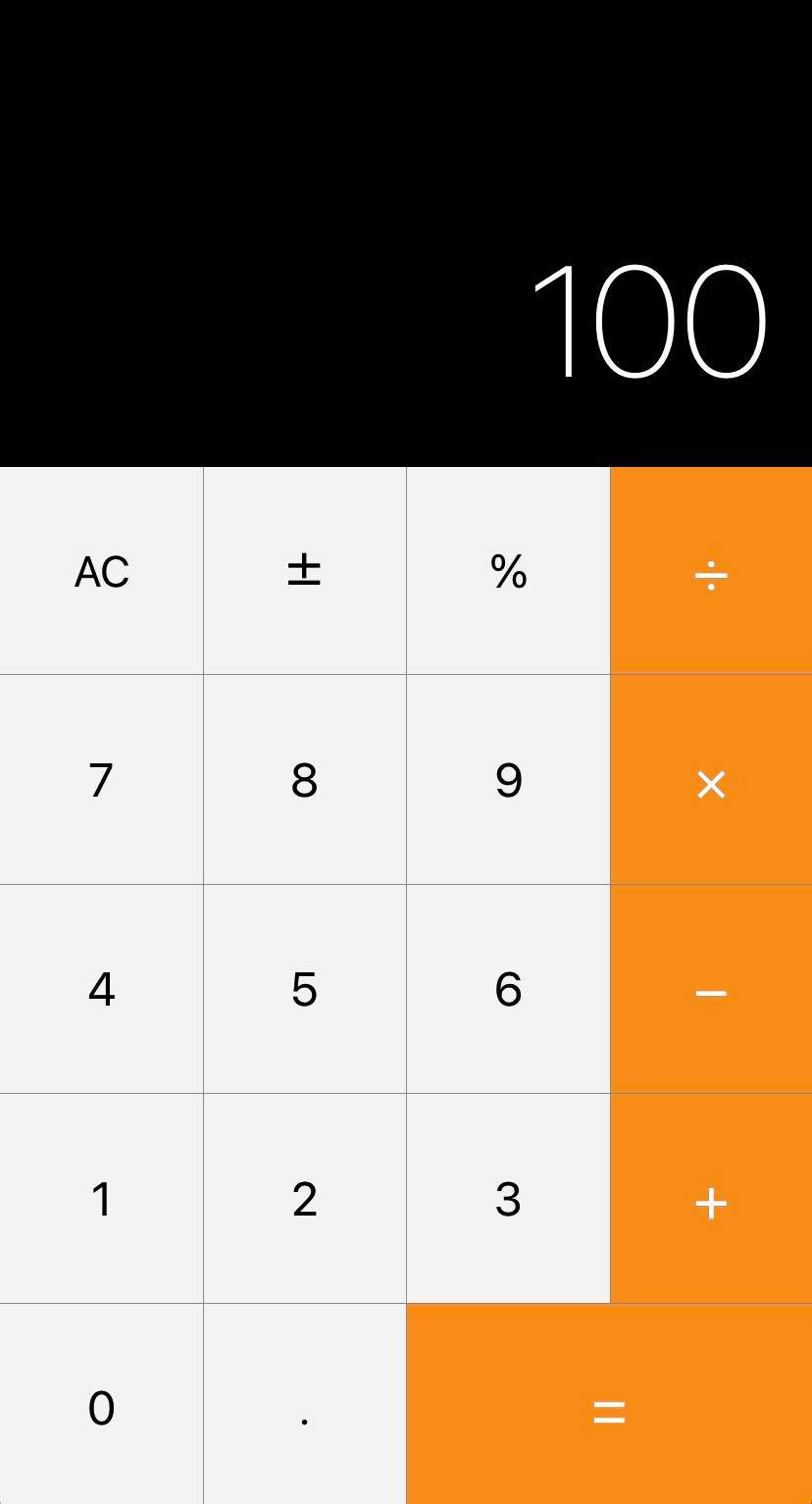Clear everything with the AC key
Viewport: 812px width, 1504px height.
pos(101,571)
